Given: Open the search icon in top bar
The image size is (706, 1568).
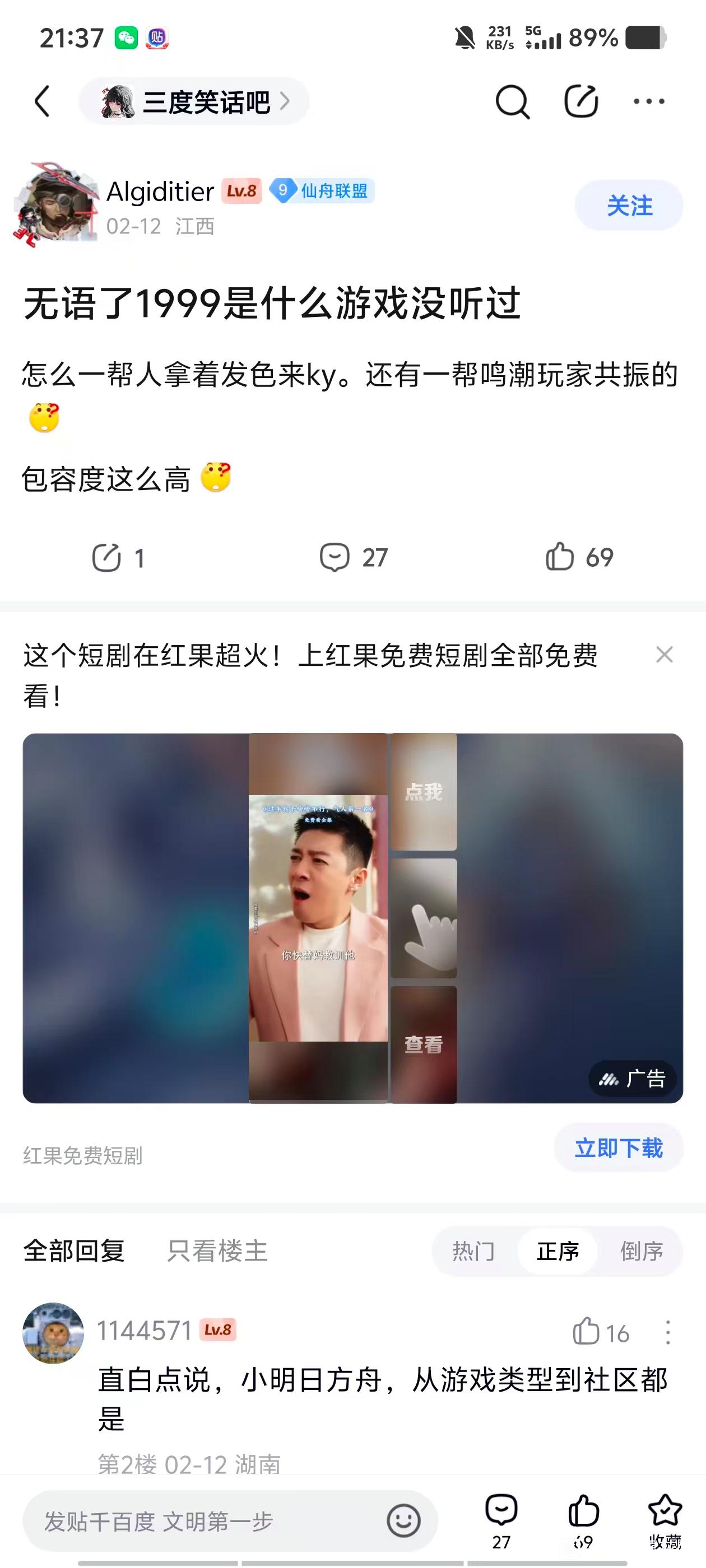Looking at the screenshot, I should pos(512,102).
